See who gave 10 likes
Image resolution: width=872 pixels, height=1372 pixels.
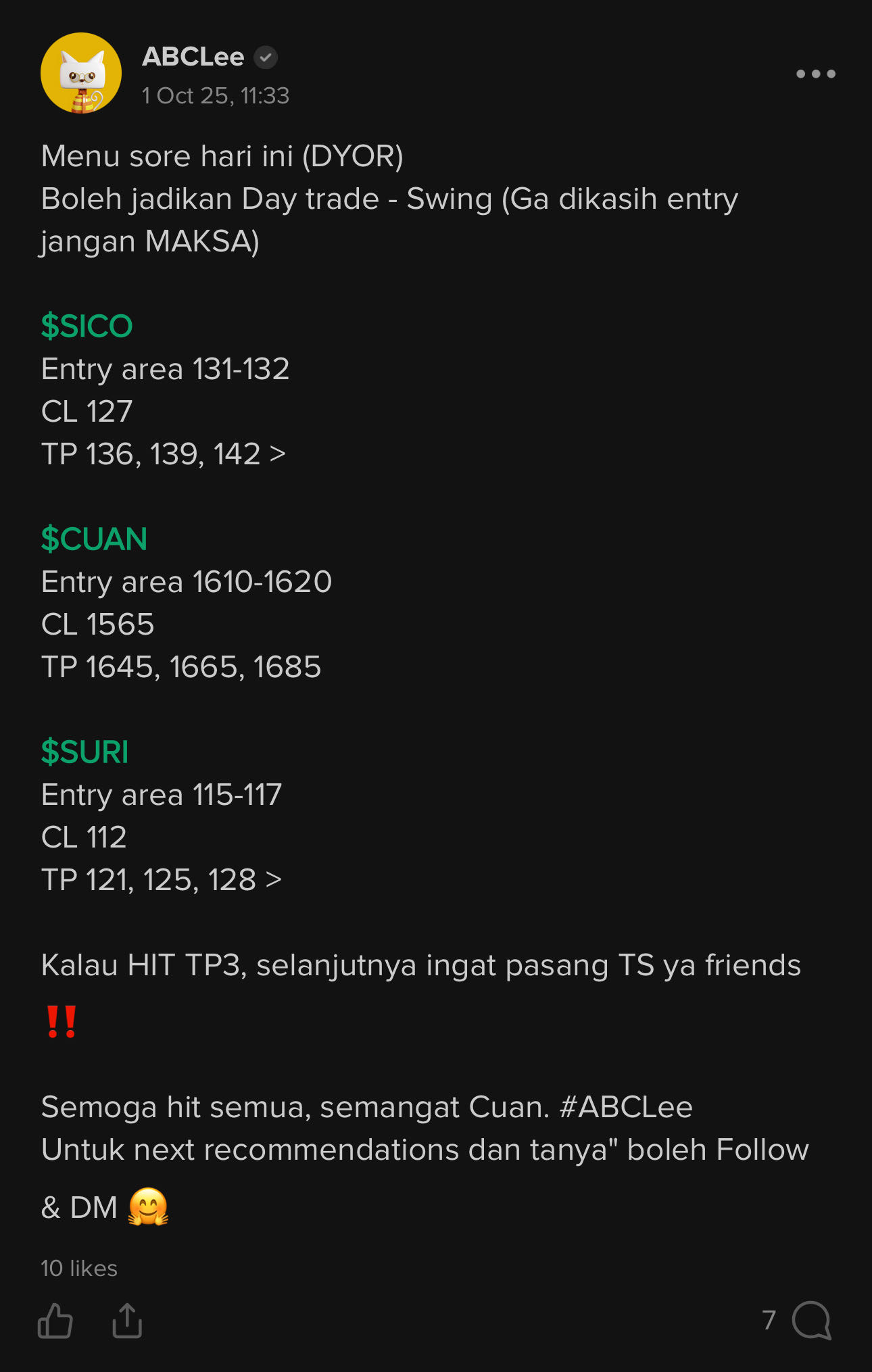[x=79, y=1269]
